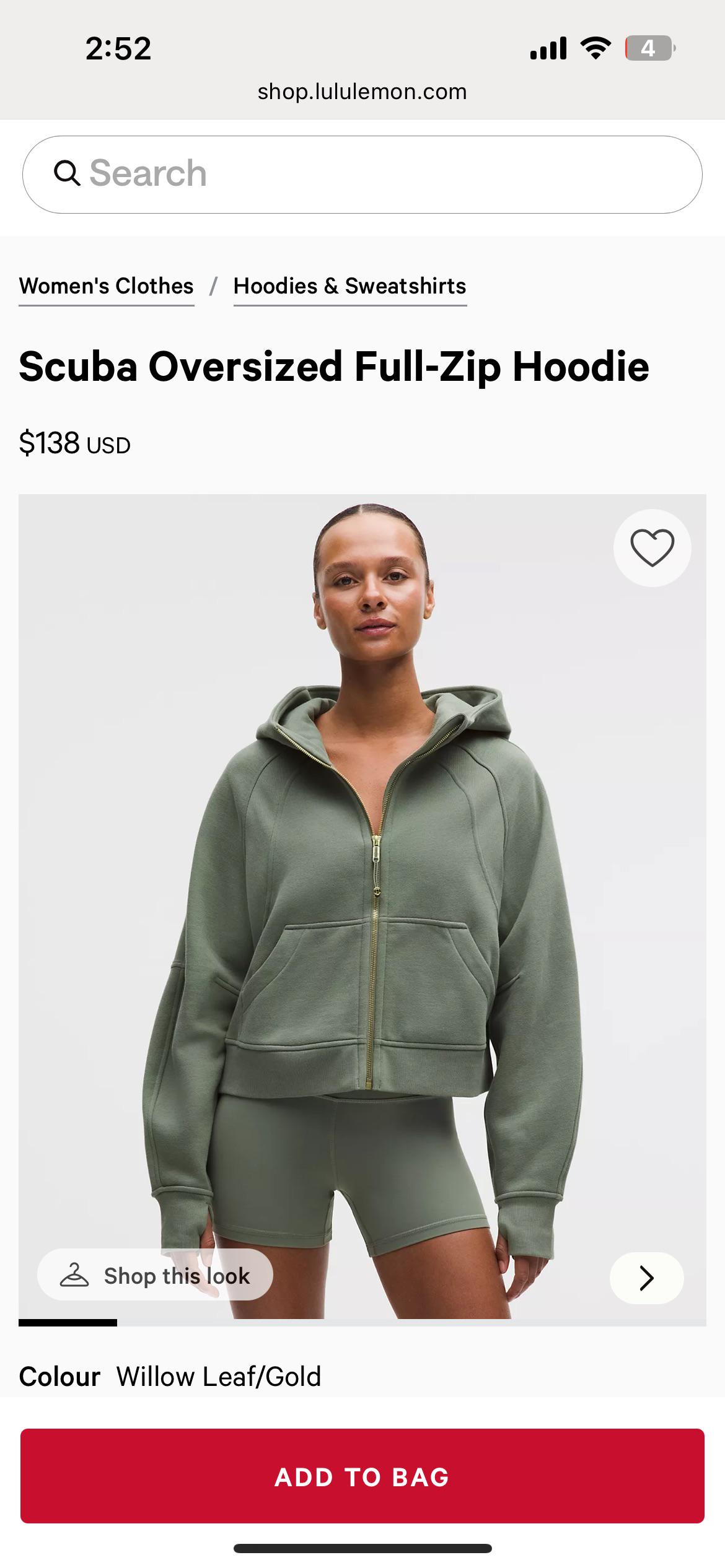
Task: Add hoodie to wishlist with heart icon
Action: 652,547
